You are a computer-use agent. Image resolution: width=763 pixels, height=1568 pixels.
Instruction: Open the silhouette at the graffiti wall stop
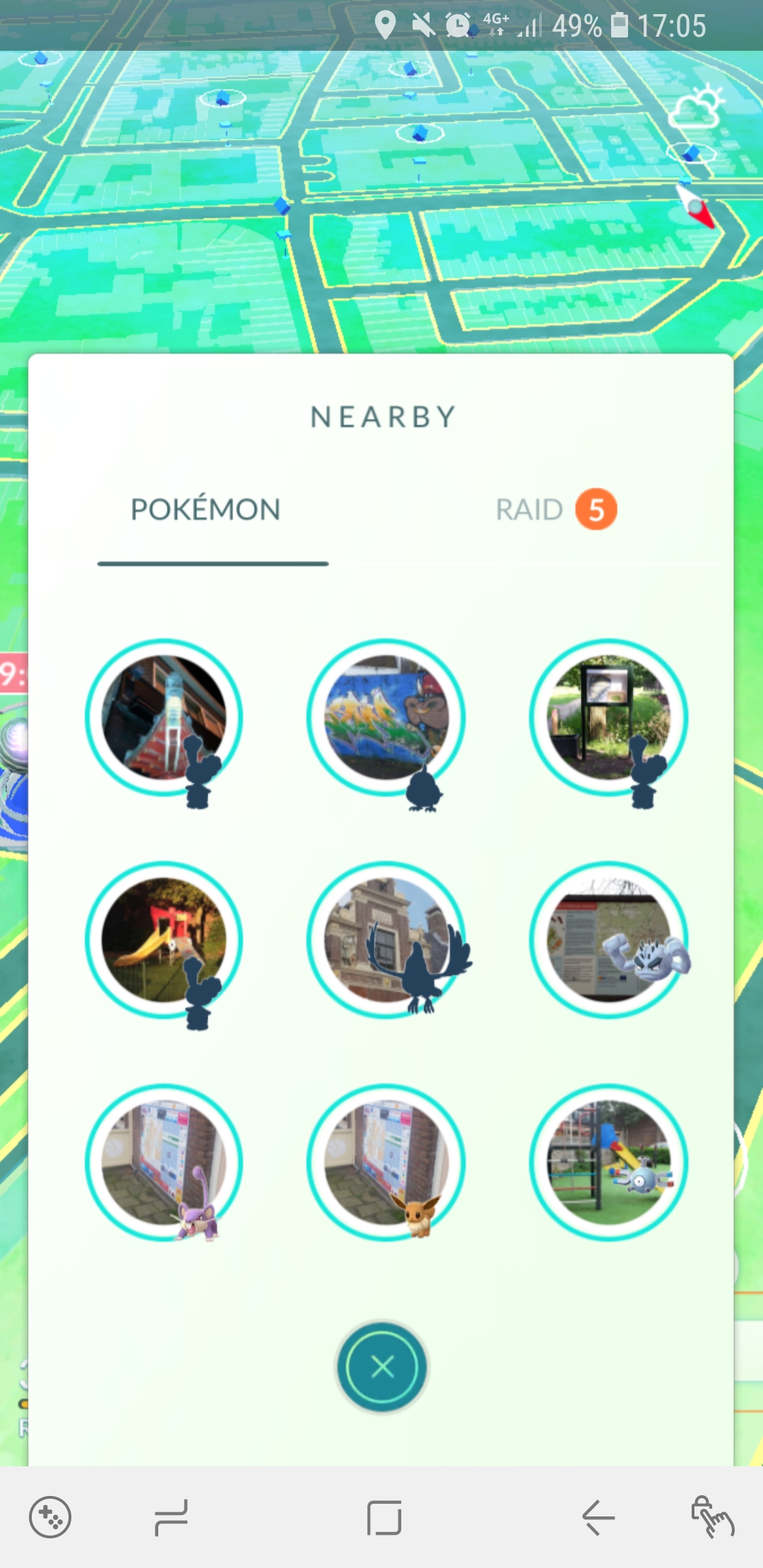coord(386,718)
